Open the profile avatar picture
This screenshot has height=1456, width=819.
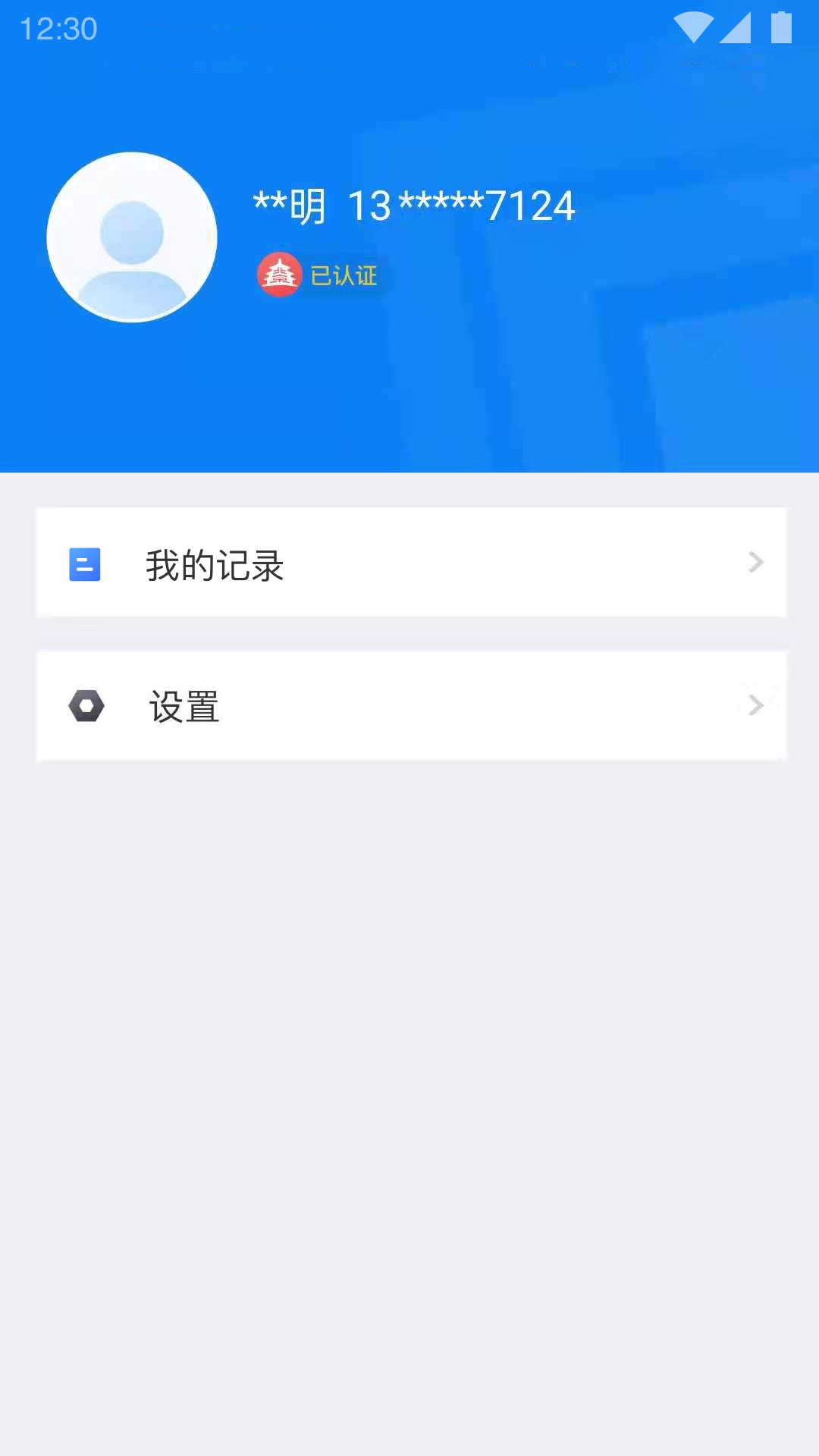click(x=131, y=237)
